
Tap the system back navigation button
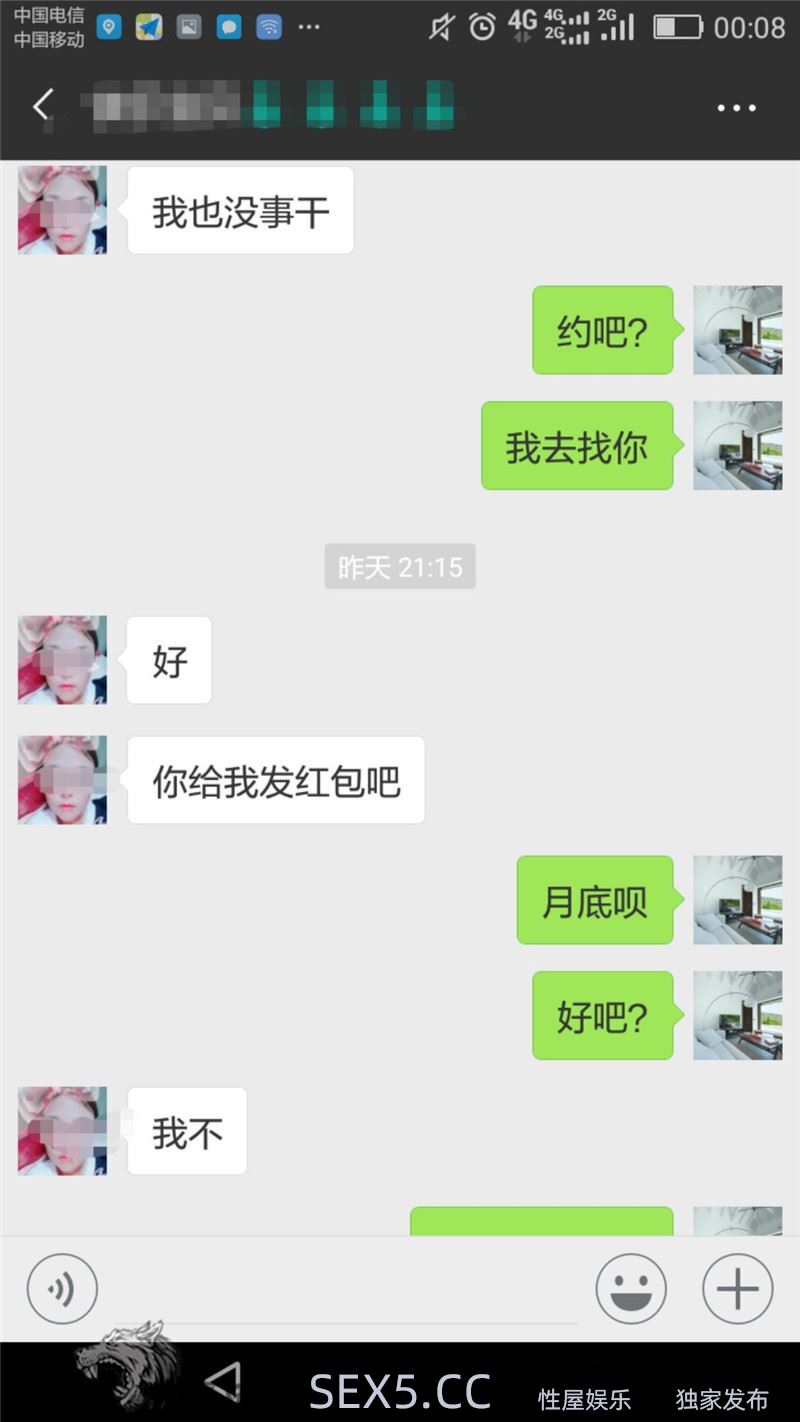[224, 1384]
